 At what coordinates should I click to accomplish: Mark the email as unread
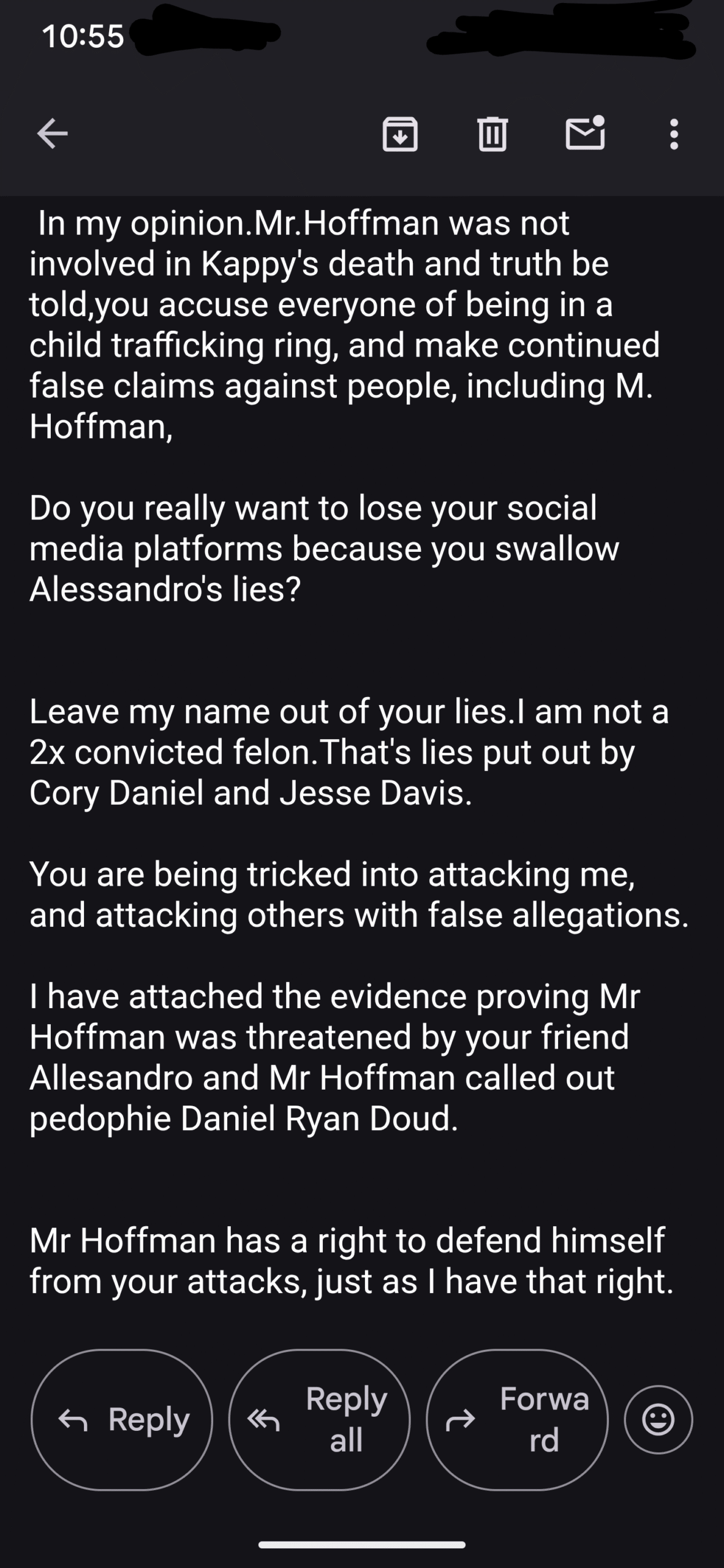tap(585, 132)
